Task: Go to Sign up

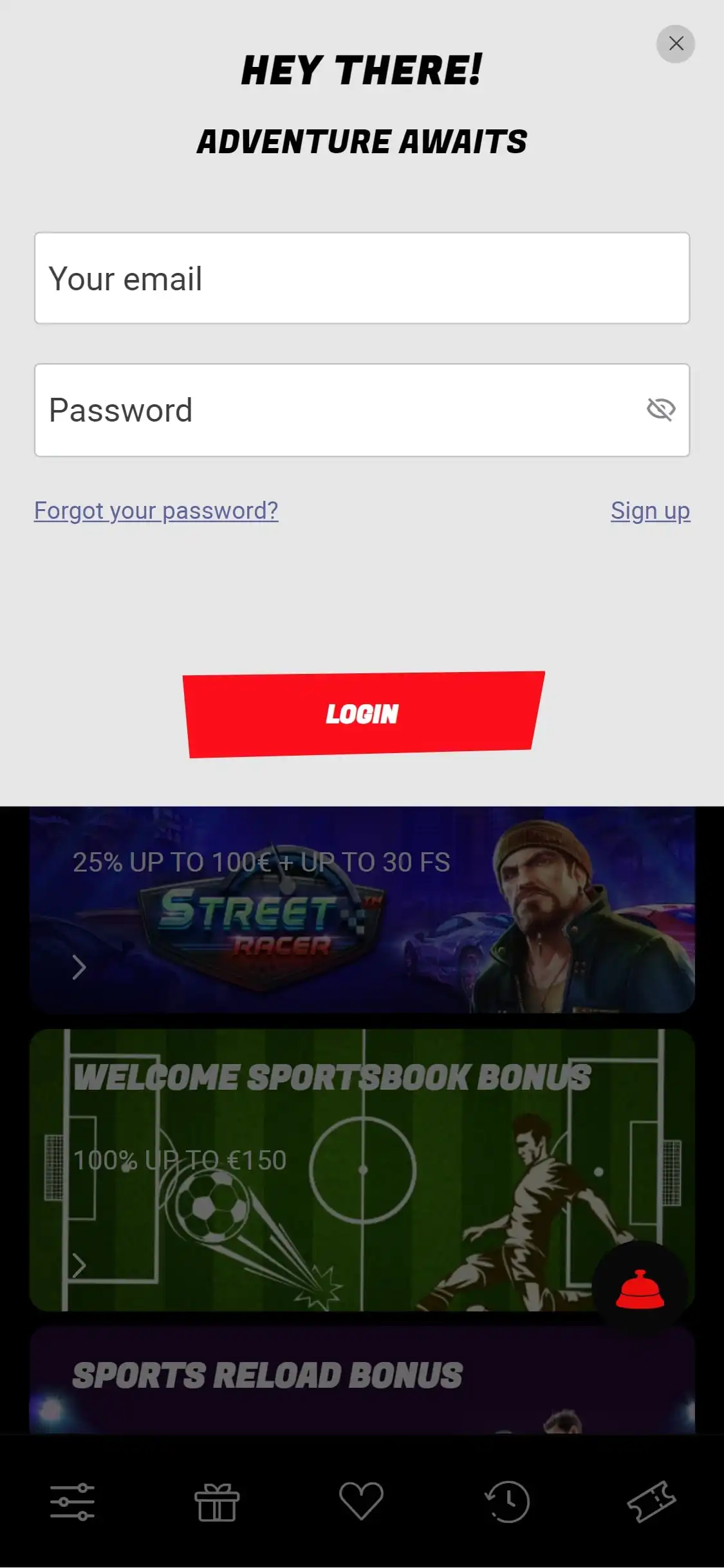Action: (650, 511)
